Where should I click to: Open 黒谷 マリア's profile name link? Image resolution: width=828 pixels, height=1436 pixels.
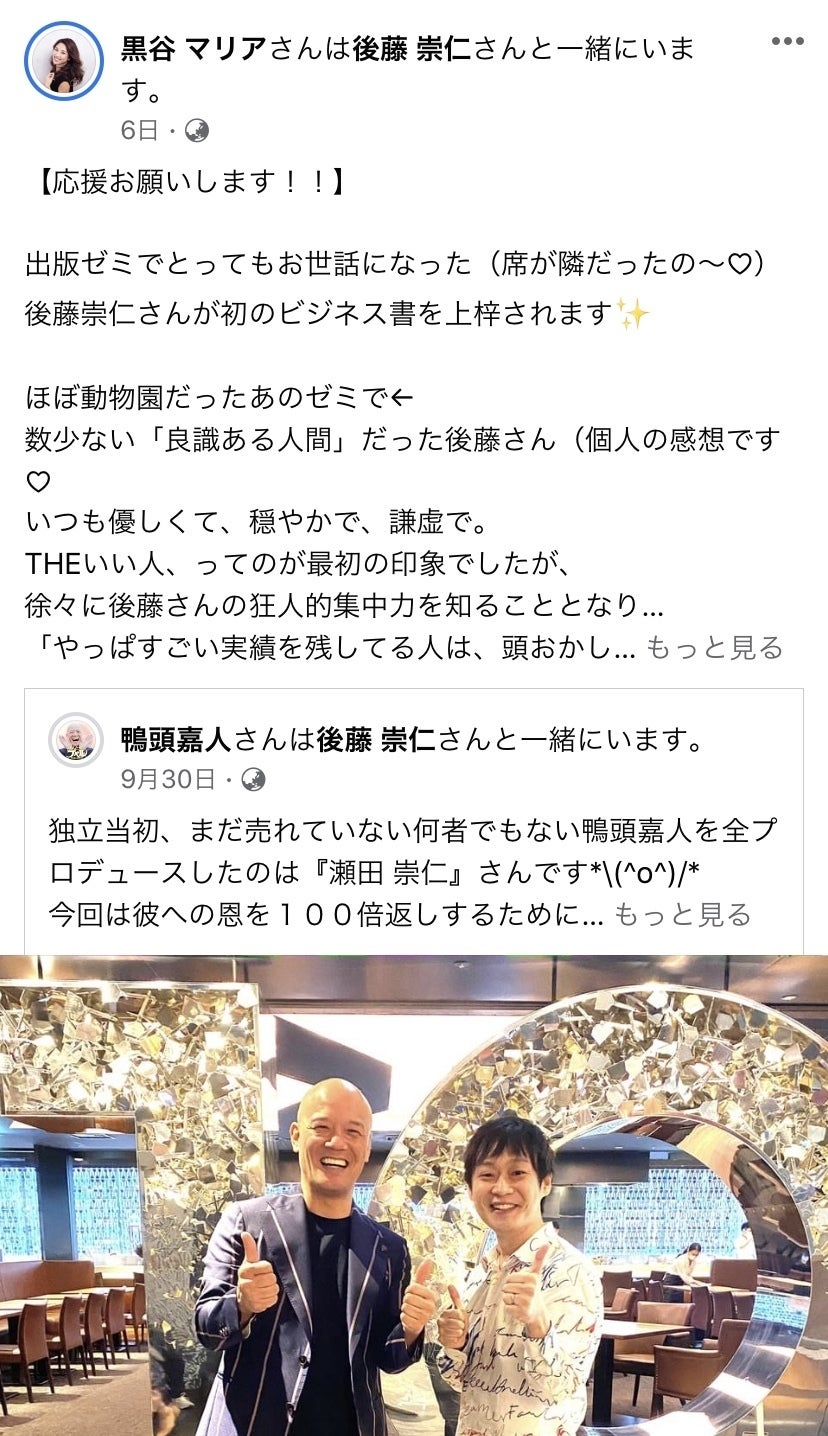[x=194, y=48]
